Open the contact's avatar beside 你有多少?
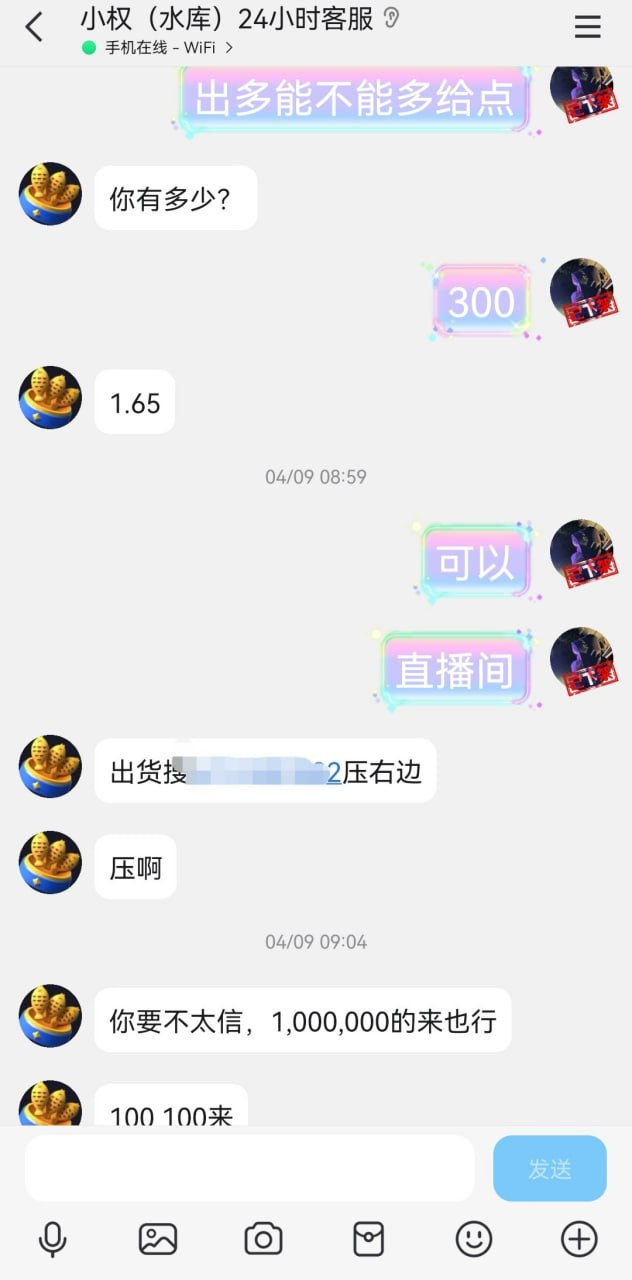The width and height of the screenshot is (632, 1280). 50,194
